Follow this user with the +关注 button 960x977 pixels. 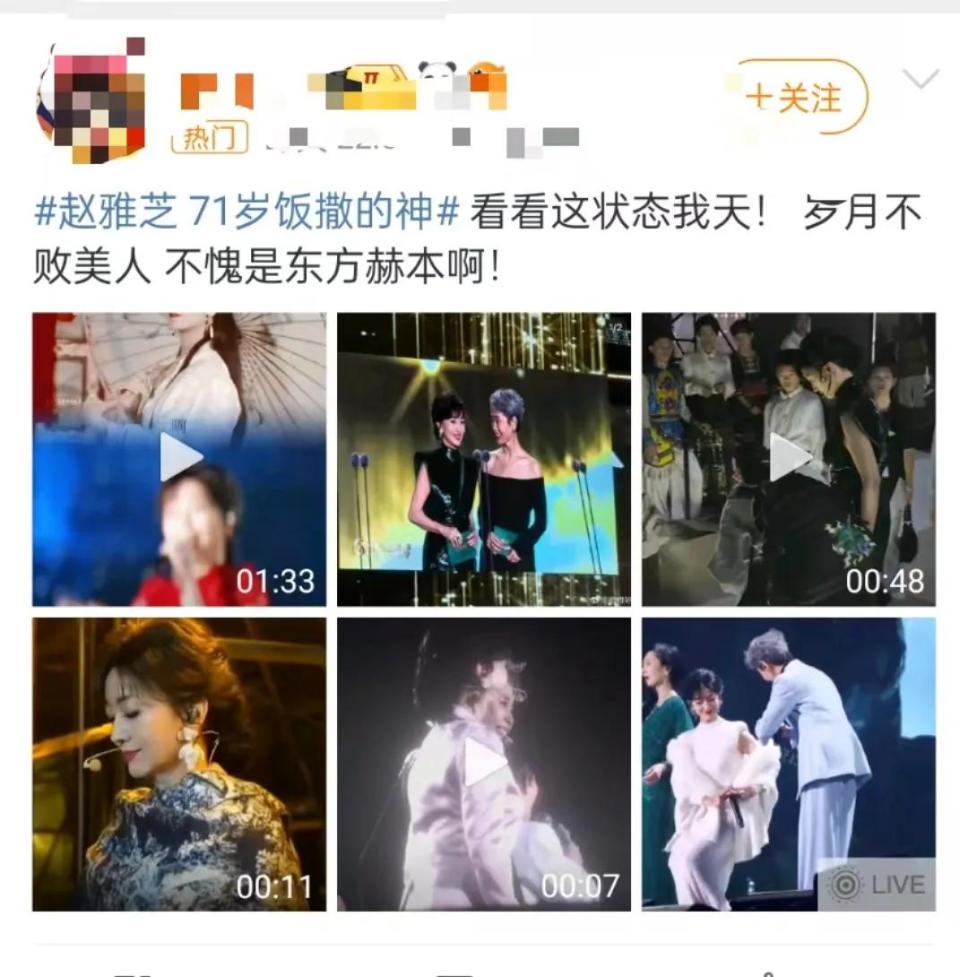(x=795, y=98)
